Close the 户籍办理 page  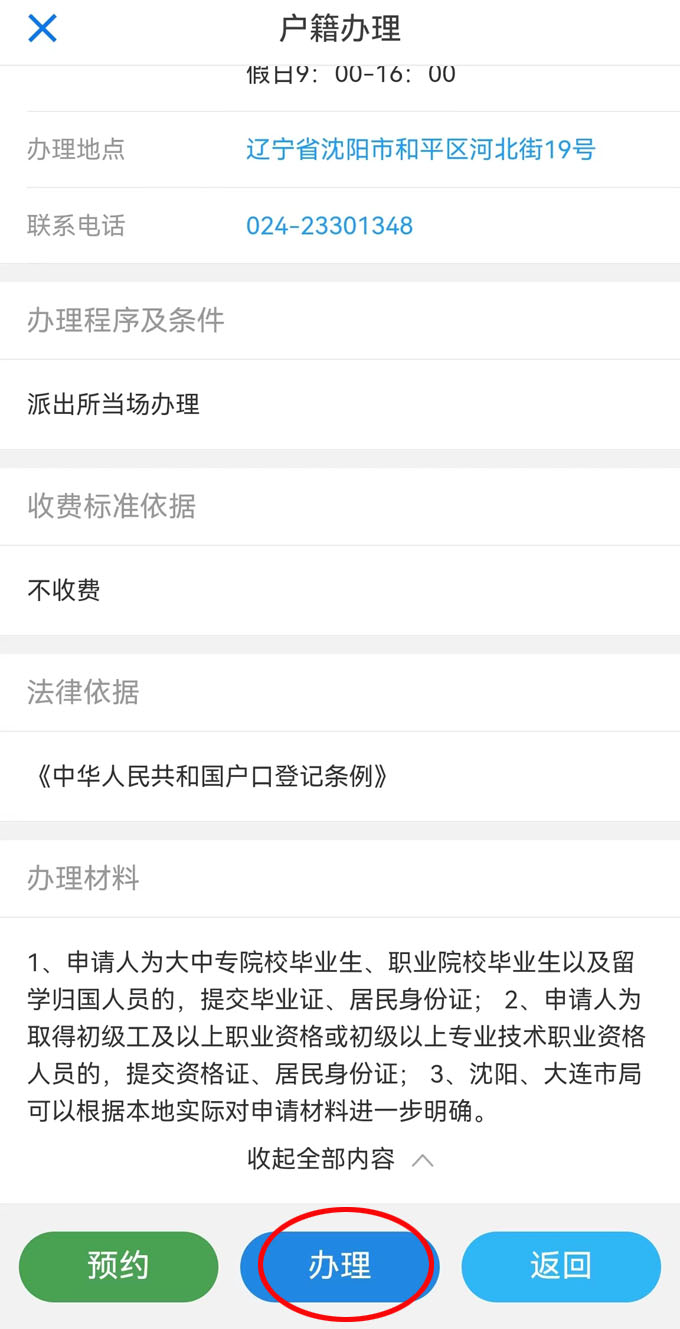point(42,28)
